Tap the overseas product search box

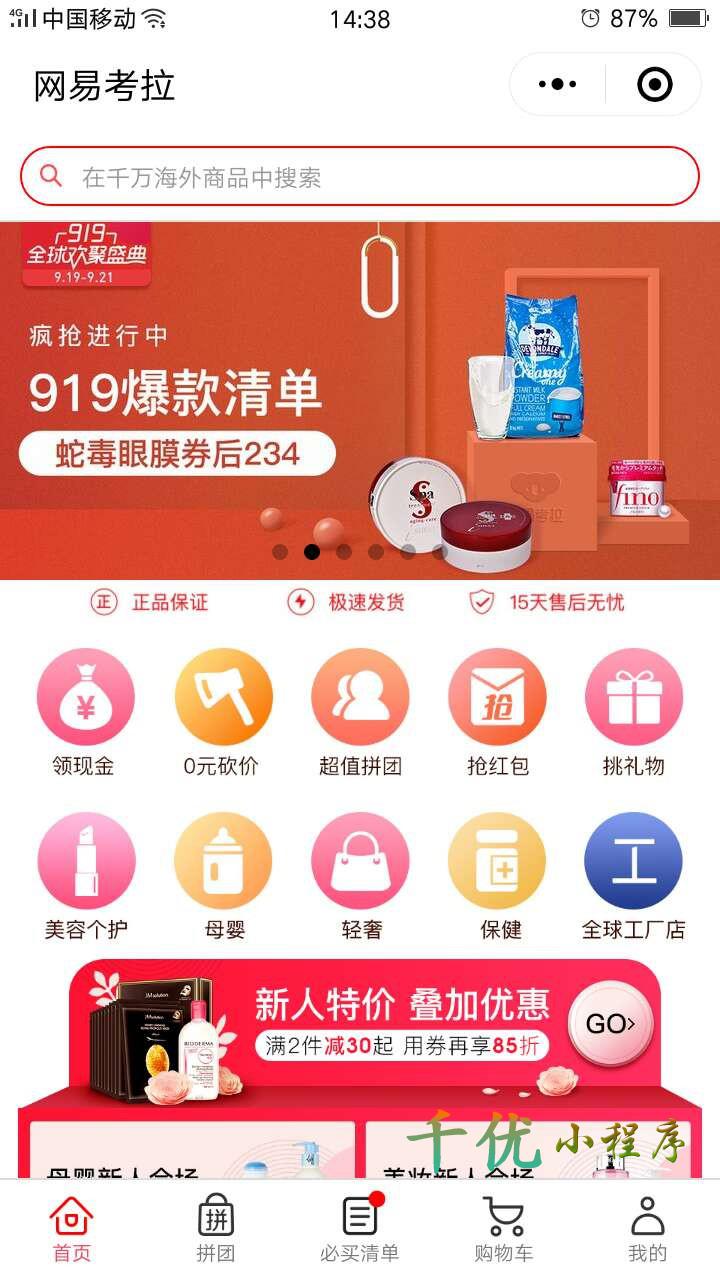pos(360,177)
